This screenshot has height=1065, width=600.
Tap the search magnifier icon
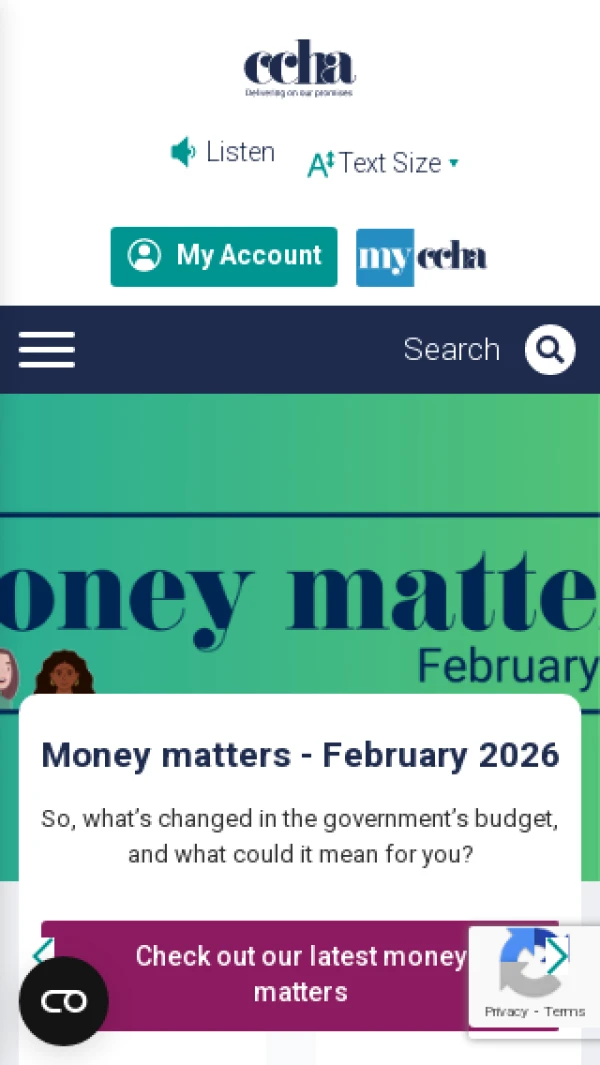click(x=550, y=350)
